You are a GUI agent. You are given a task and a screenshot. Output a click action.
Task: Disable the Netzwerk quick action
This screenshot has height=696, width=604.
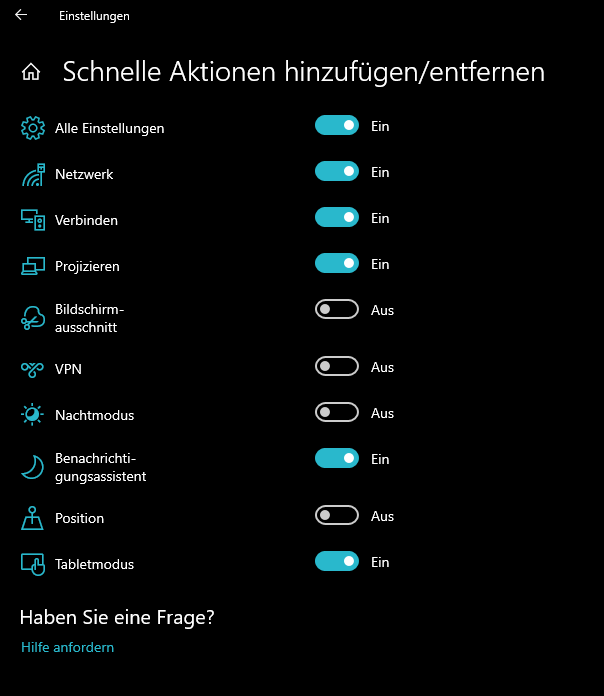coord(336,172)
